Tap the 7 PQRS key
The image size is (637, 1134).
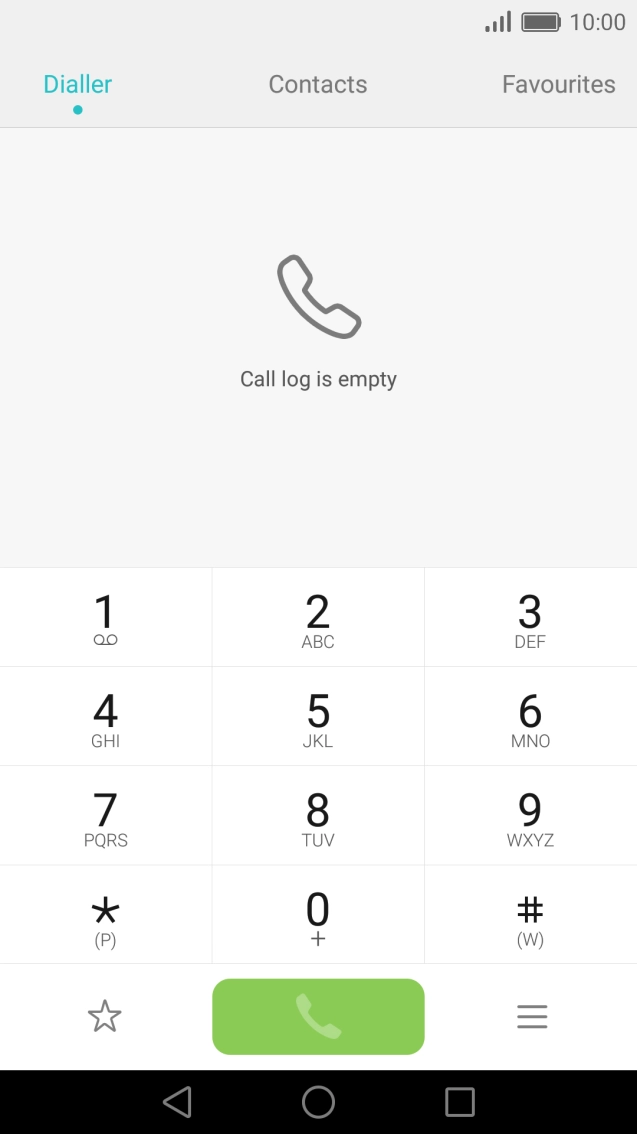tap(105, 816)
